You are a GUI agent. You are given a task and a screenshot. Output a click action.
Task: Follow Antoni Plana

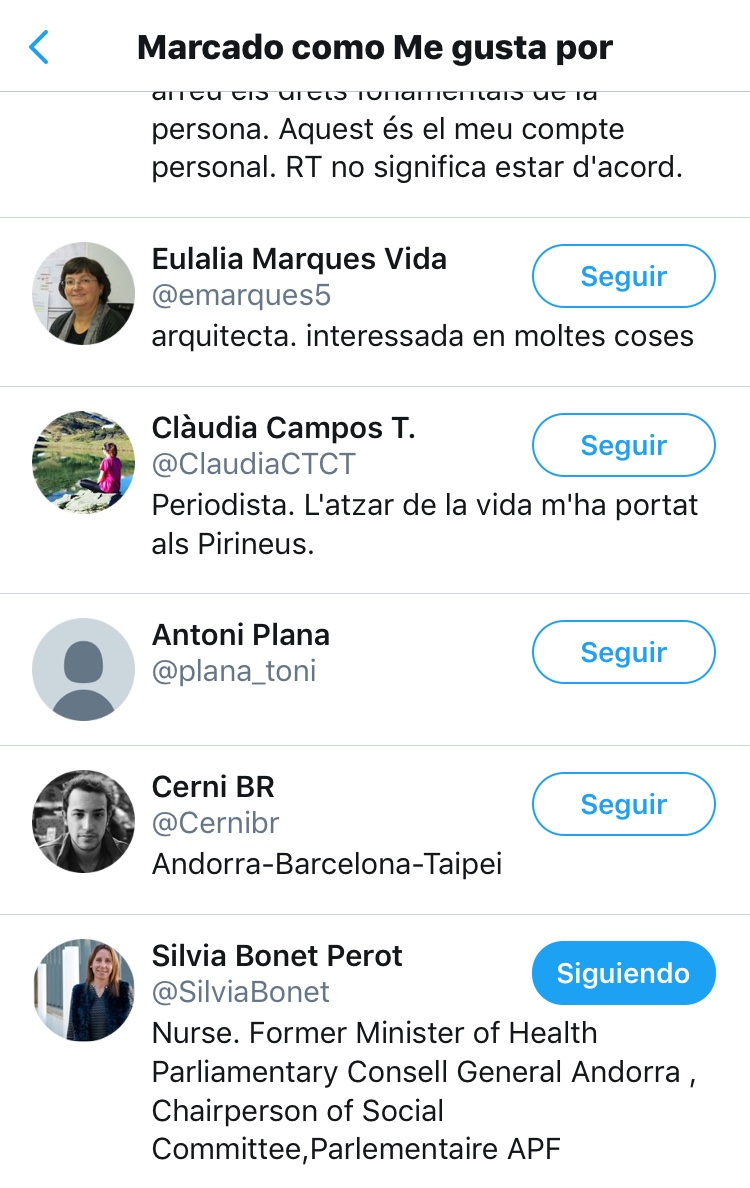point(623,652)
